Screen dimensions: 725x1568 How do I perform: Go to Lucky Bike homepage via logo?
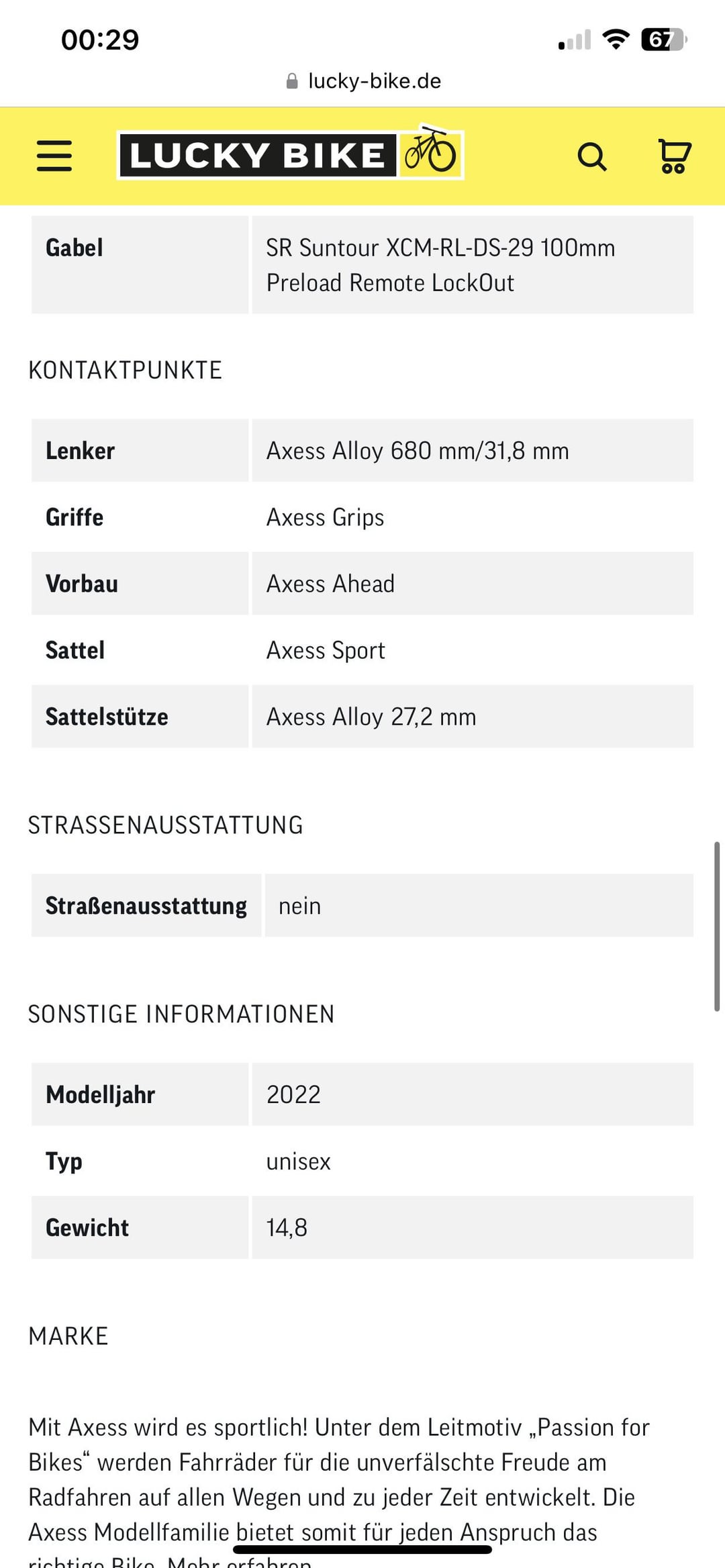(x=290, y=154)
